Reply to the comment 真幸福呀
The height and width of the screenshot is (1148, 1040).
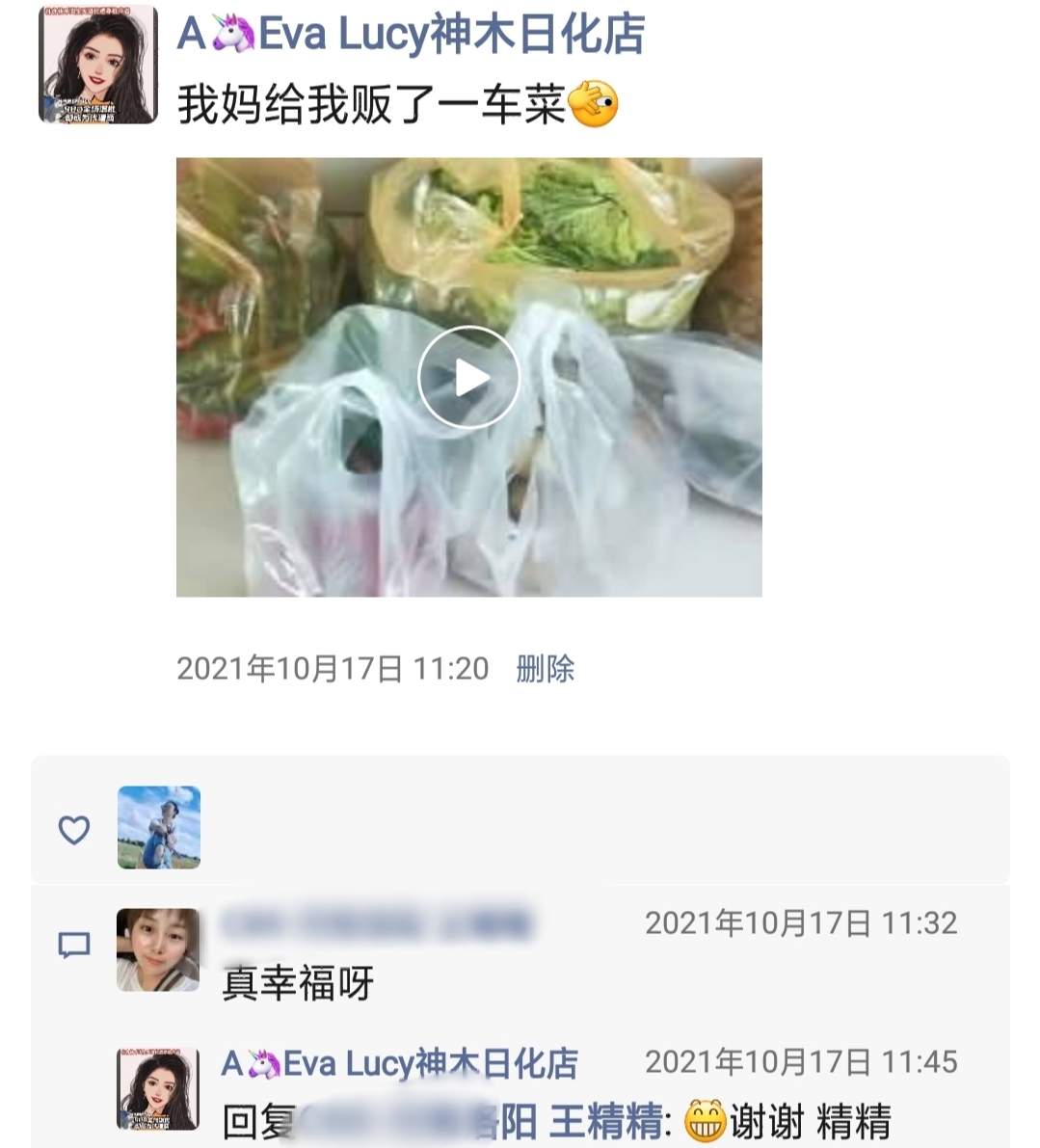(x=298, y=983)
